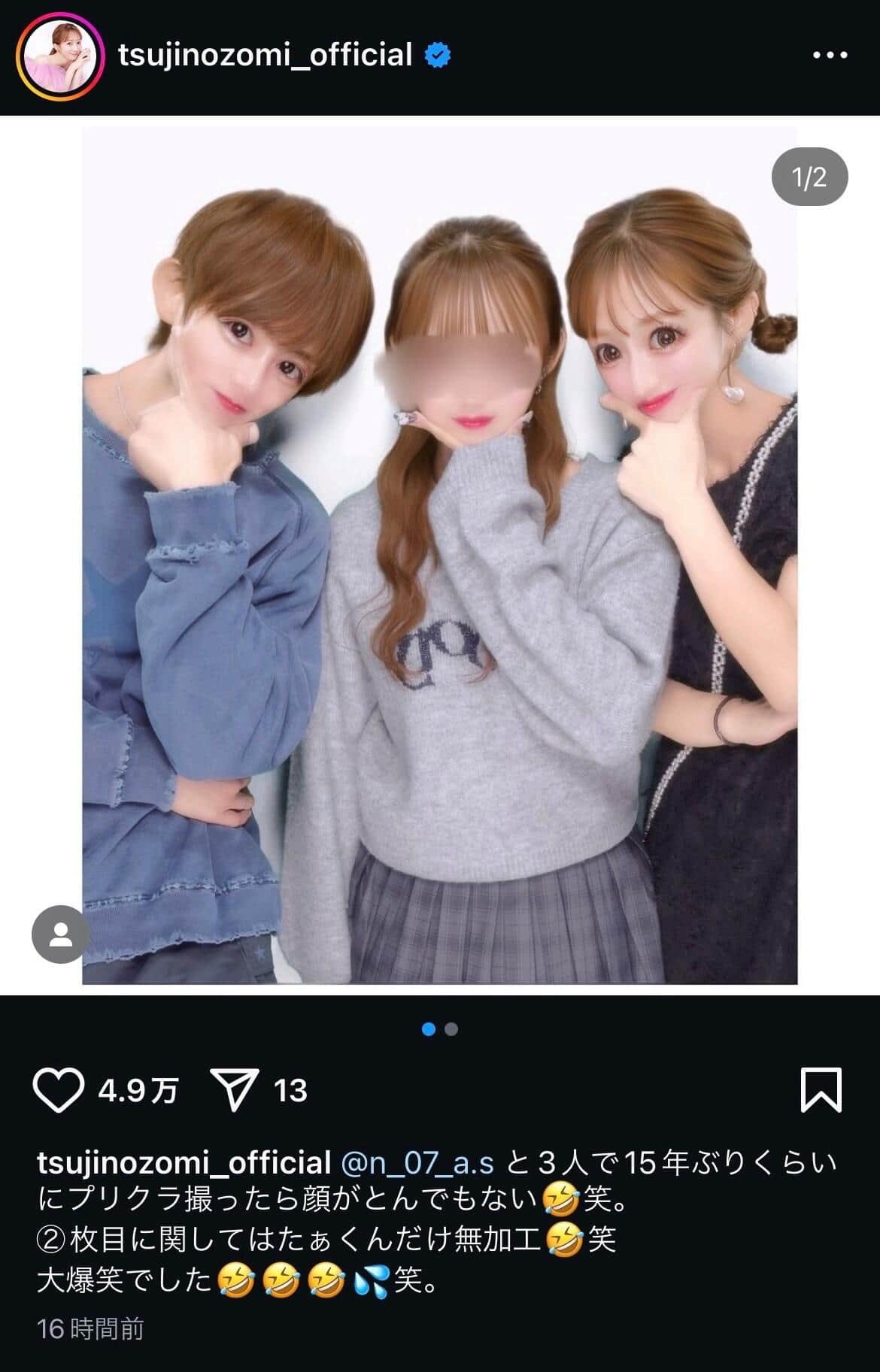Open the mentioned @n_07_a.s profile
The image size is (880, 1372).
417,1163
